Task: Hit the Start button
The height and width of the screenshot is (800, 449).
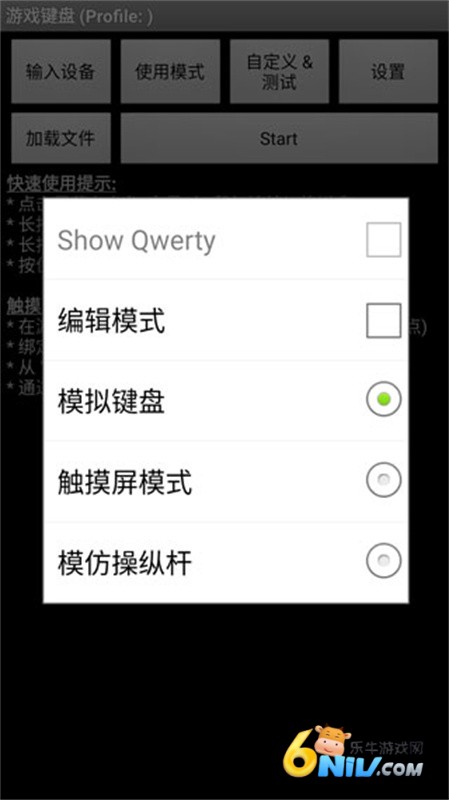Action: pyautogui.click(x=279, y=138)
